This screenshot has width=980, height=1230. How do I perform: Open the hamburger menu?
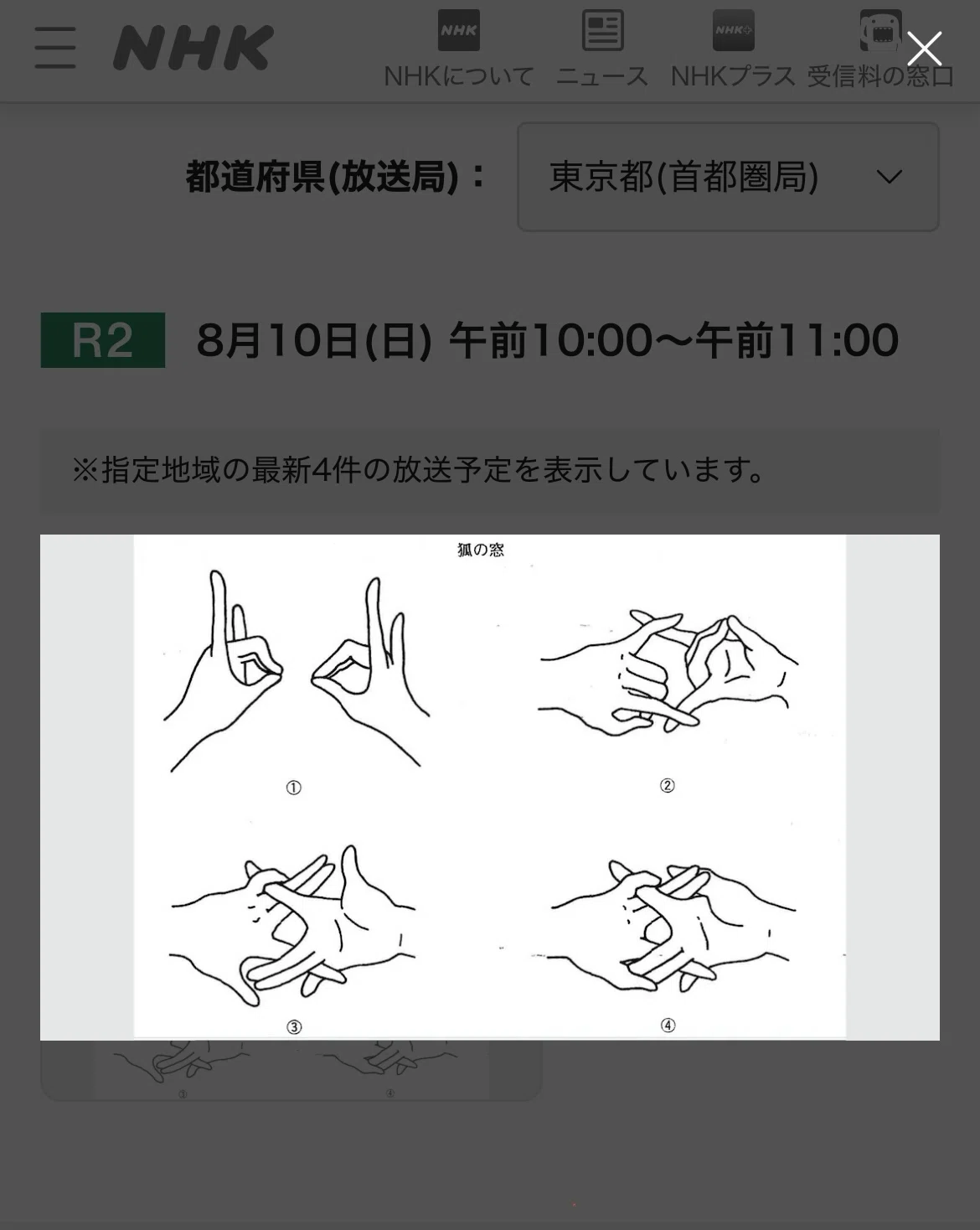pyautogui.click(x=55, y=48)
